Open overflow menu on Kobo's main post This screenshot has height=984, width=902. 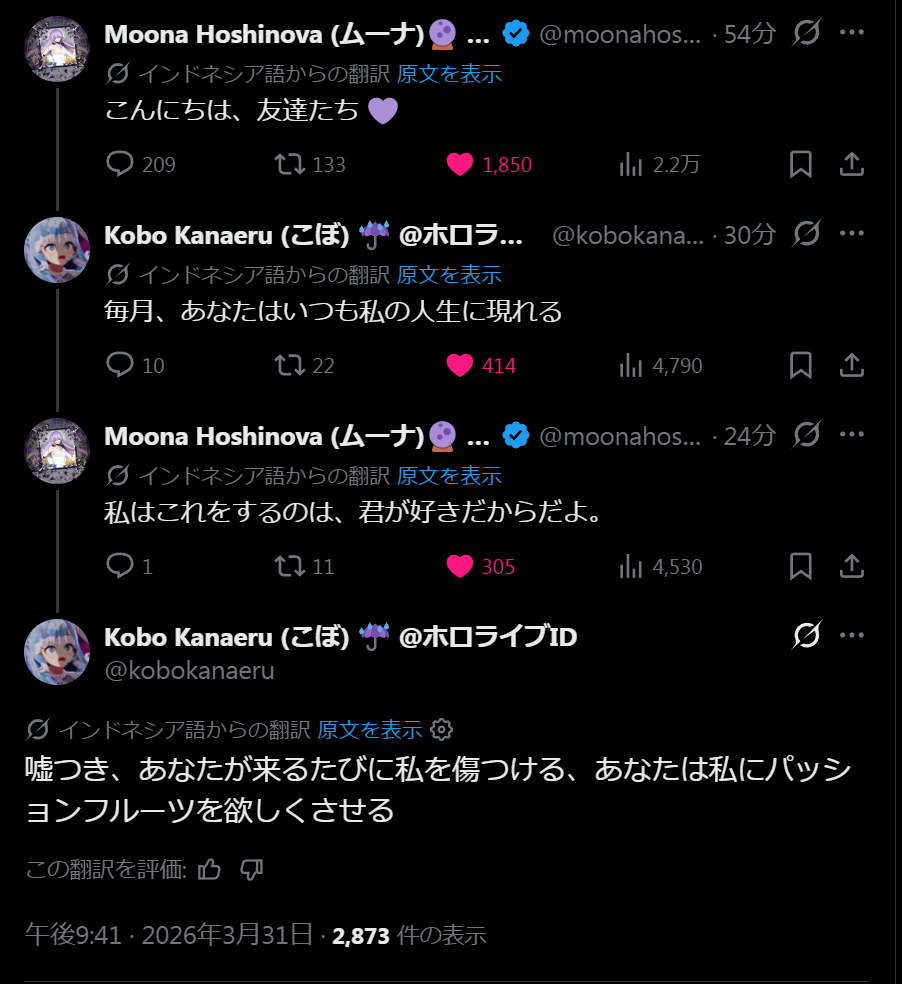(851, 635)
